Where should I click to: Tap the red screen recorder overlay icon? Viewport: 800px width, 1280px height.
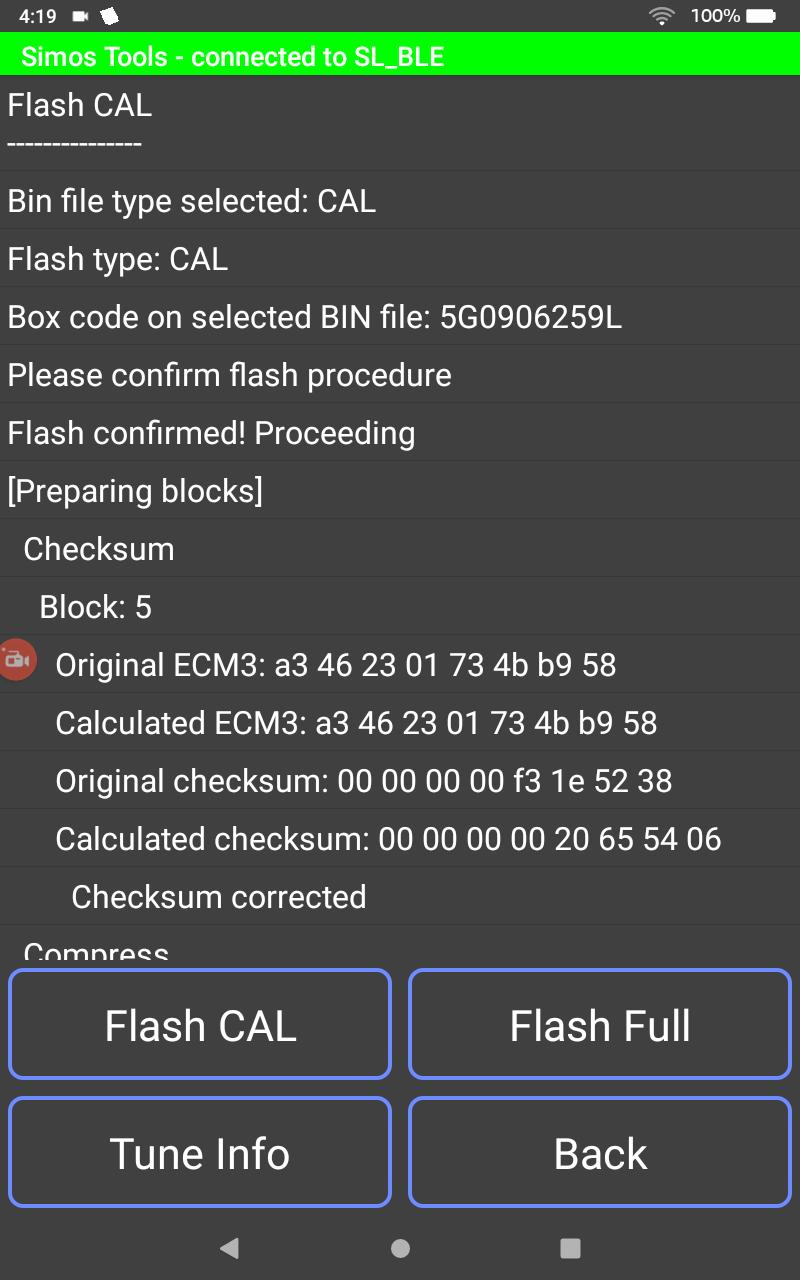click(16, 660)
